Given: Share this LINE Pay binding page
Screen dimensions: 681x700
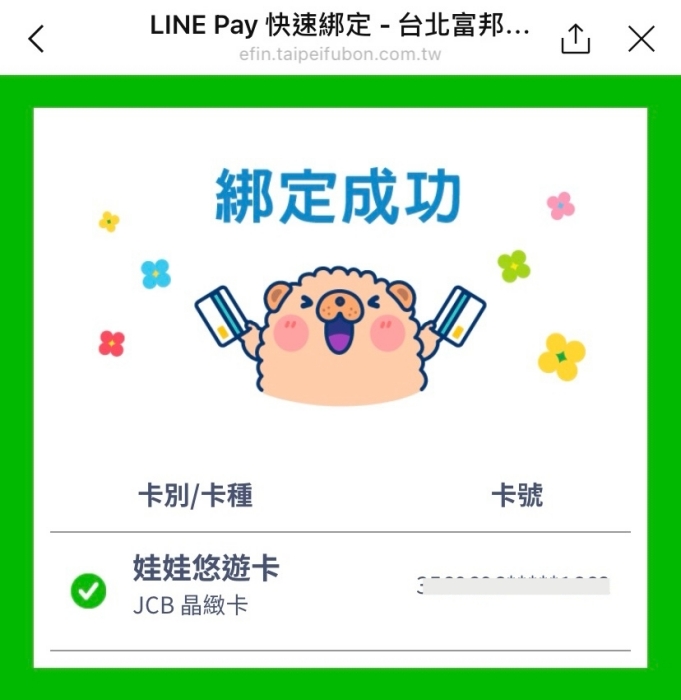Looking at the screenshot, I should tap(576, 39).
